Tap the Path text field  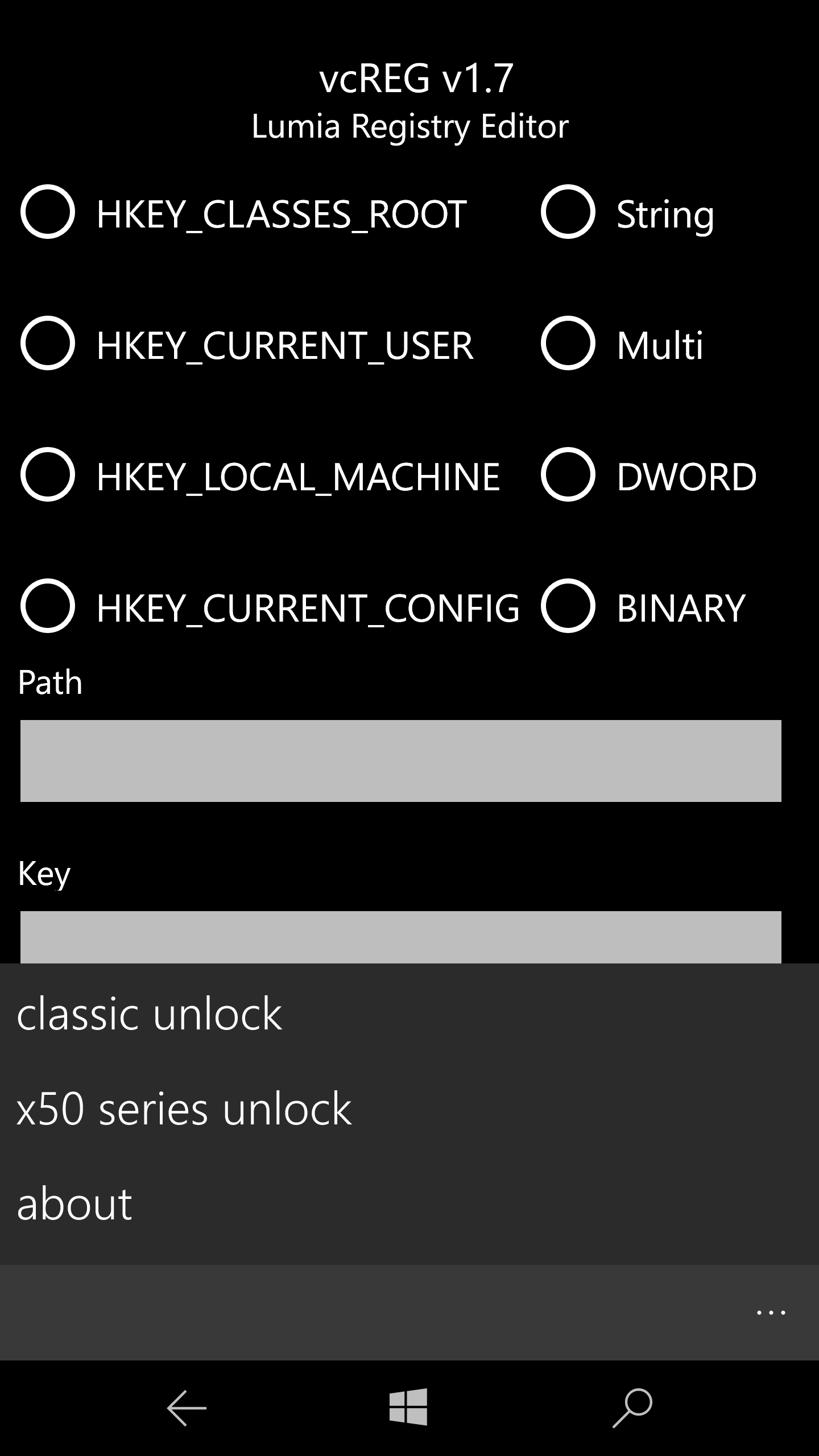[x=401, y=761]
